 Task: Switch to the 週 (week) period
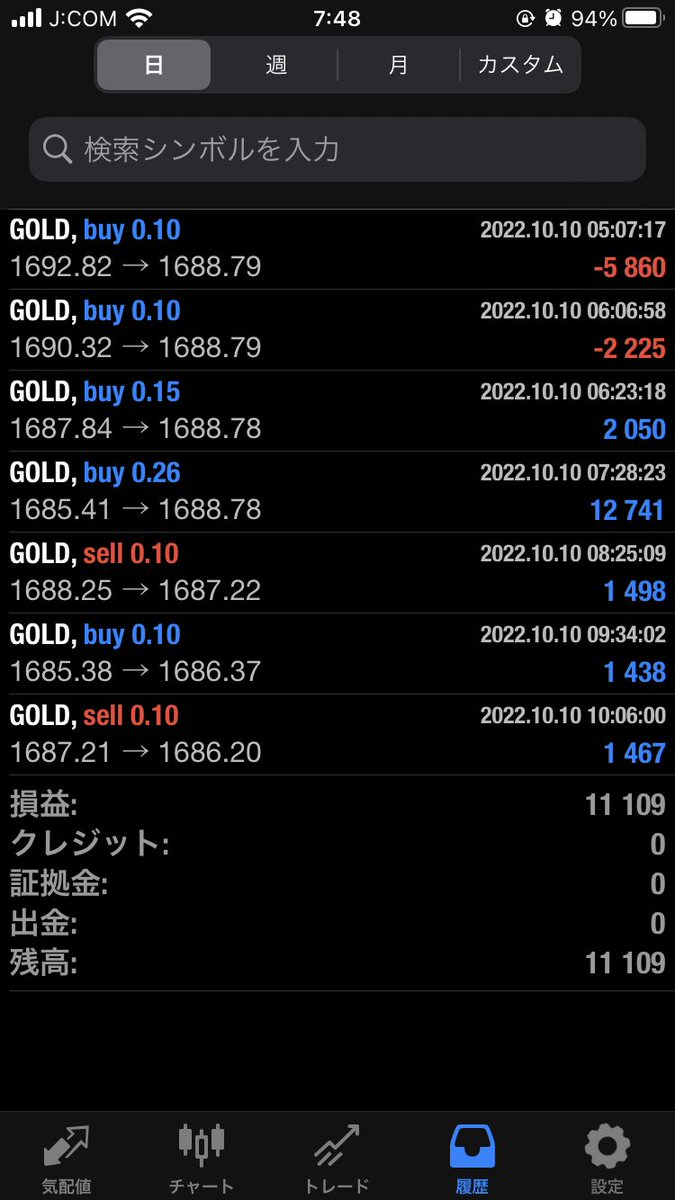(x=276, y=65)
